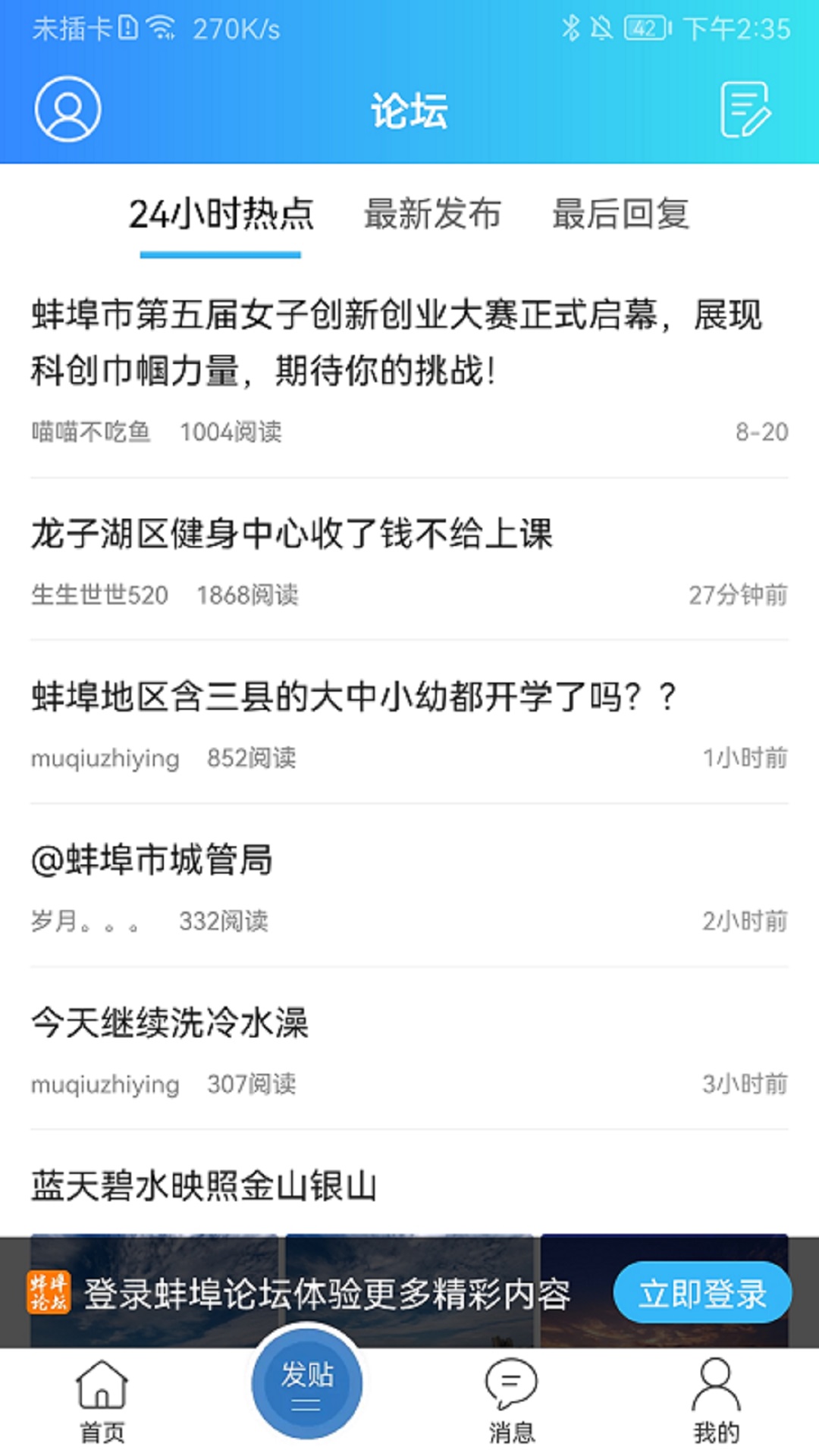Open the @蚌埠市城管局 post
Screen dimensions: 819x1456
pos(152,861)
